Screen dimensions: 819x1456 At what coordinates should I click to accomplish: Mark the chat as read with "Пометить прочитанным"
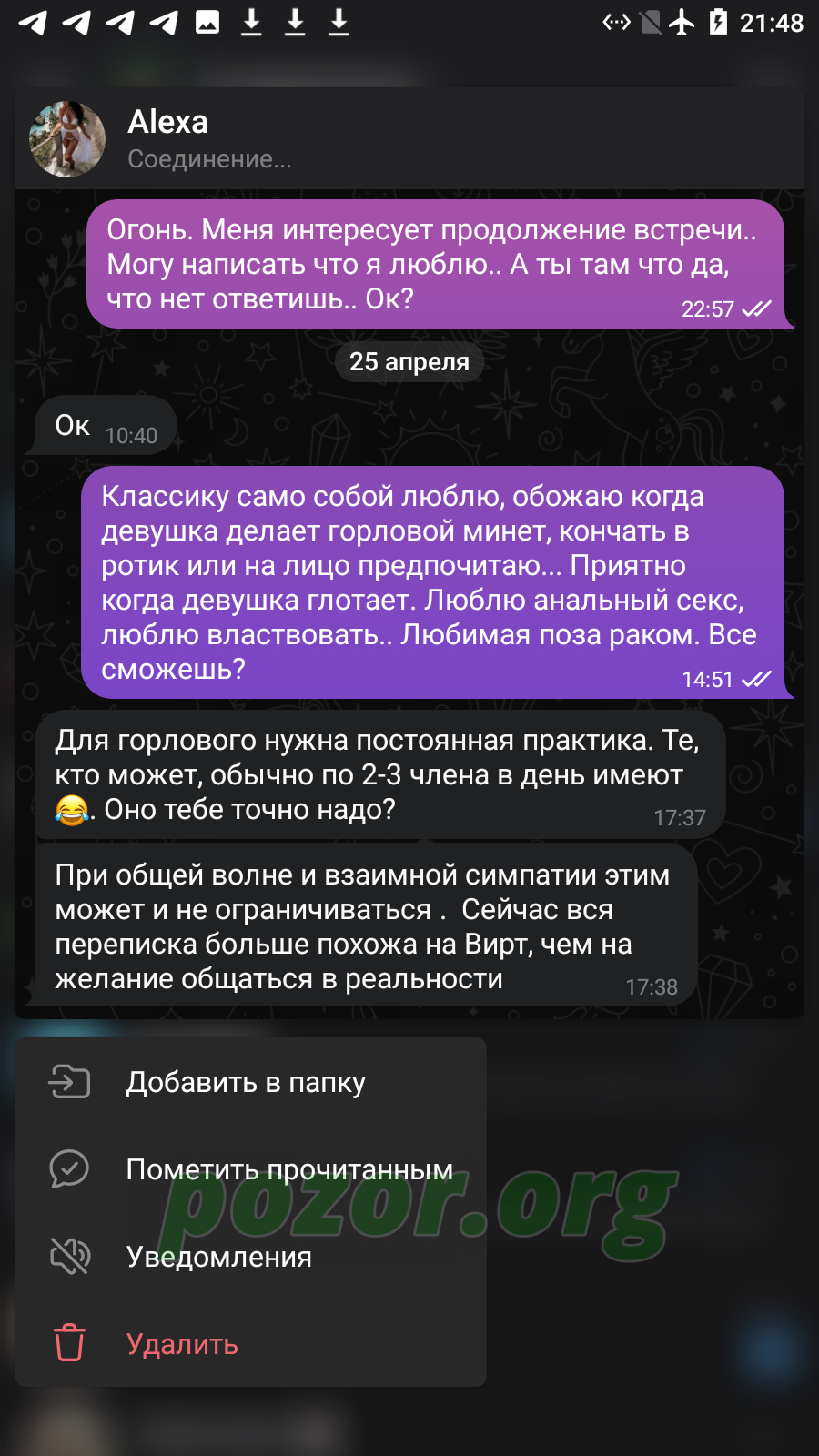pos(250,1169)
